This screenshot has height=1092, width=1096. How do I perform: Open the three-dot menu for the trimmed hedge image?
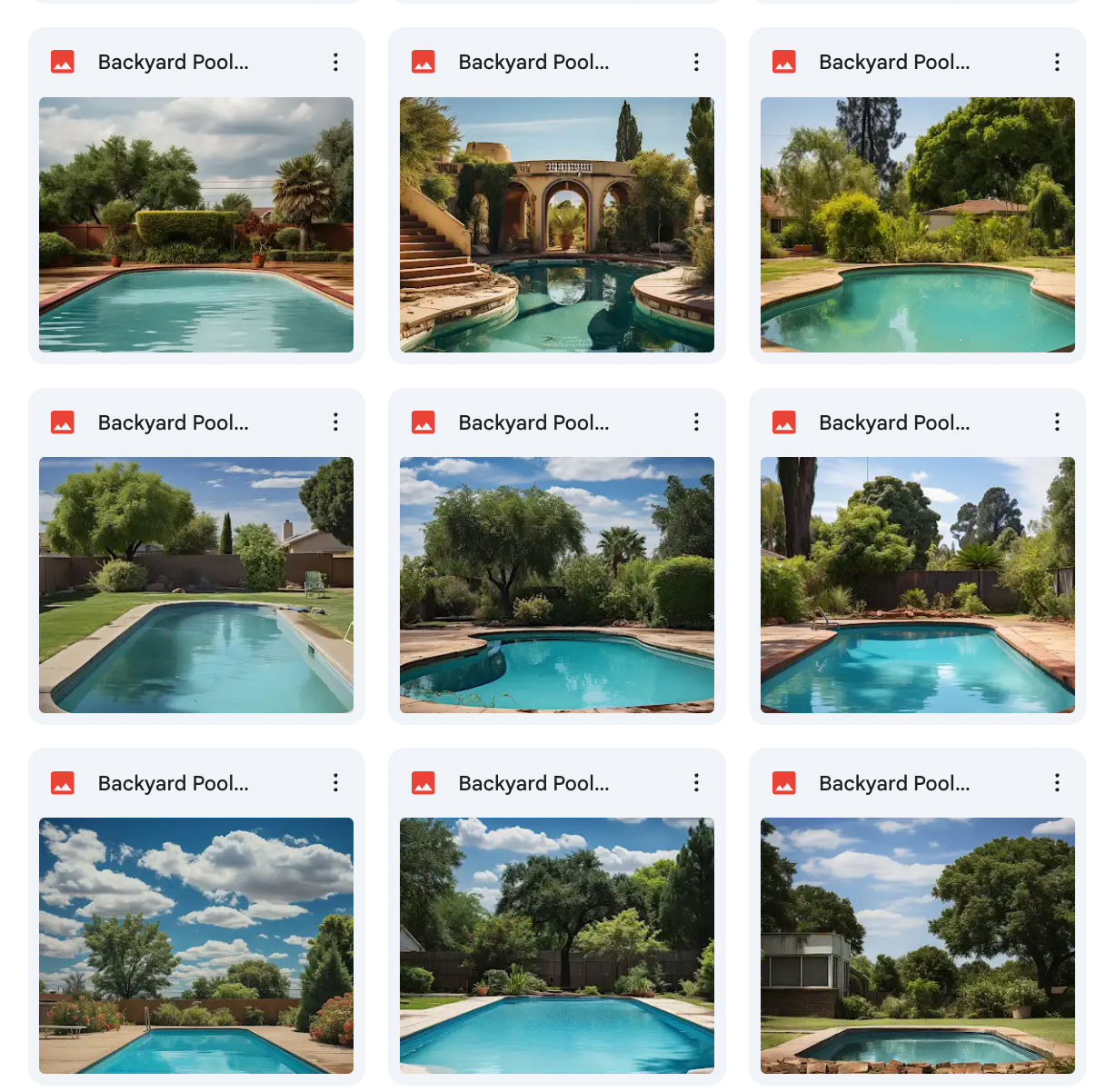[x=335, y=62]
